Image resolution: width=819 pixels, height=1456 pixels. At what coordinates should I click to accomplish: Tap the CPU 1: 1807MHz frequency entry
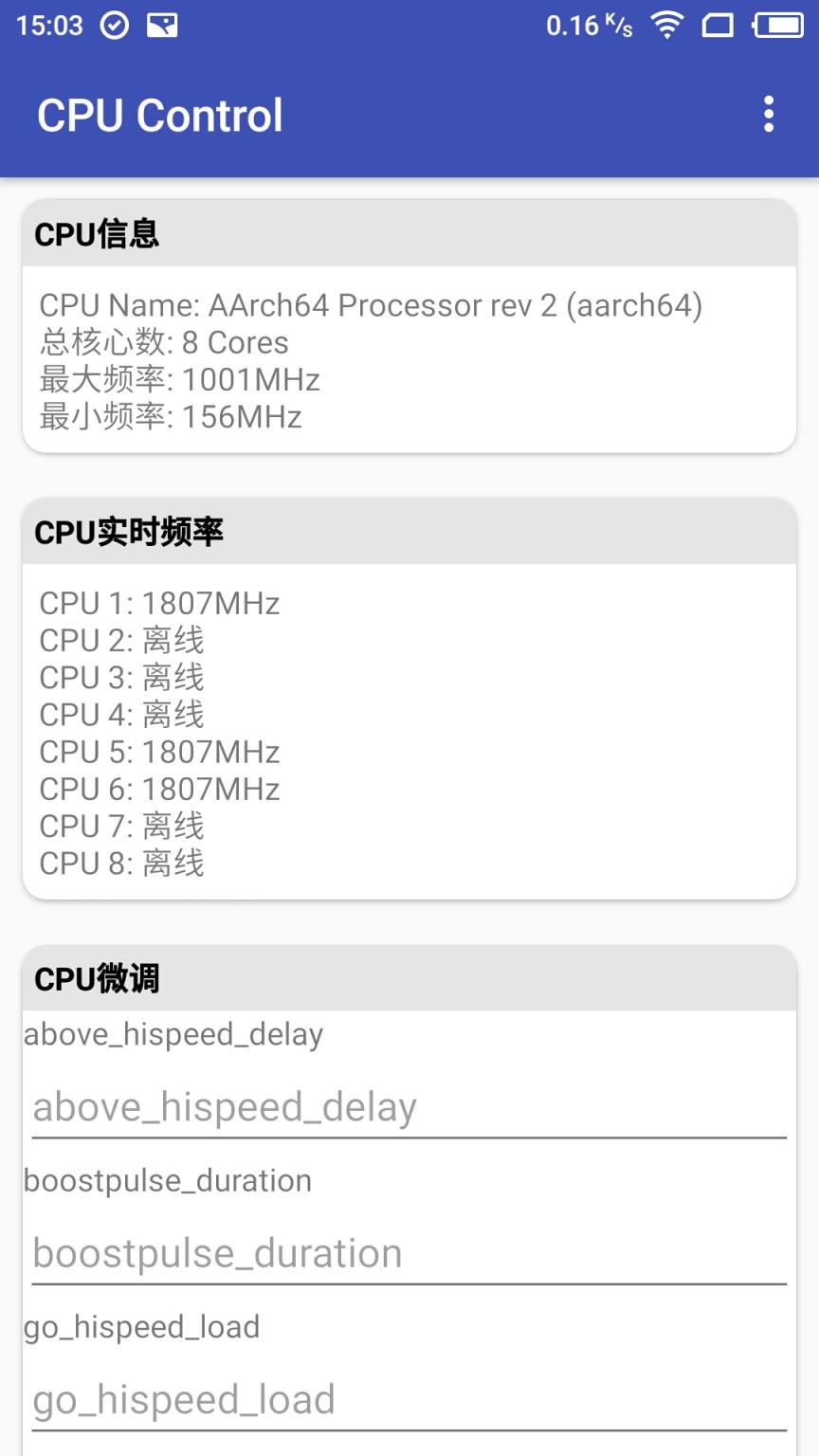[x=159, y=603]
